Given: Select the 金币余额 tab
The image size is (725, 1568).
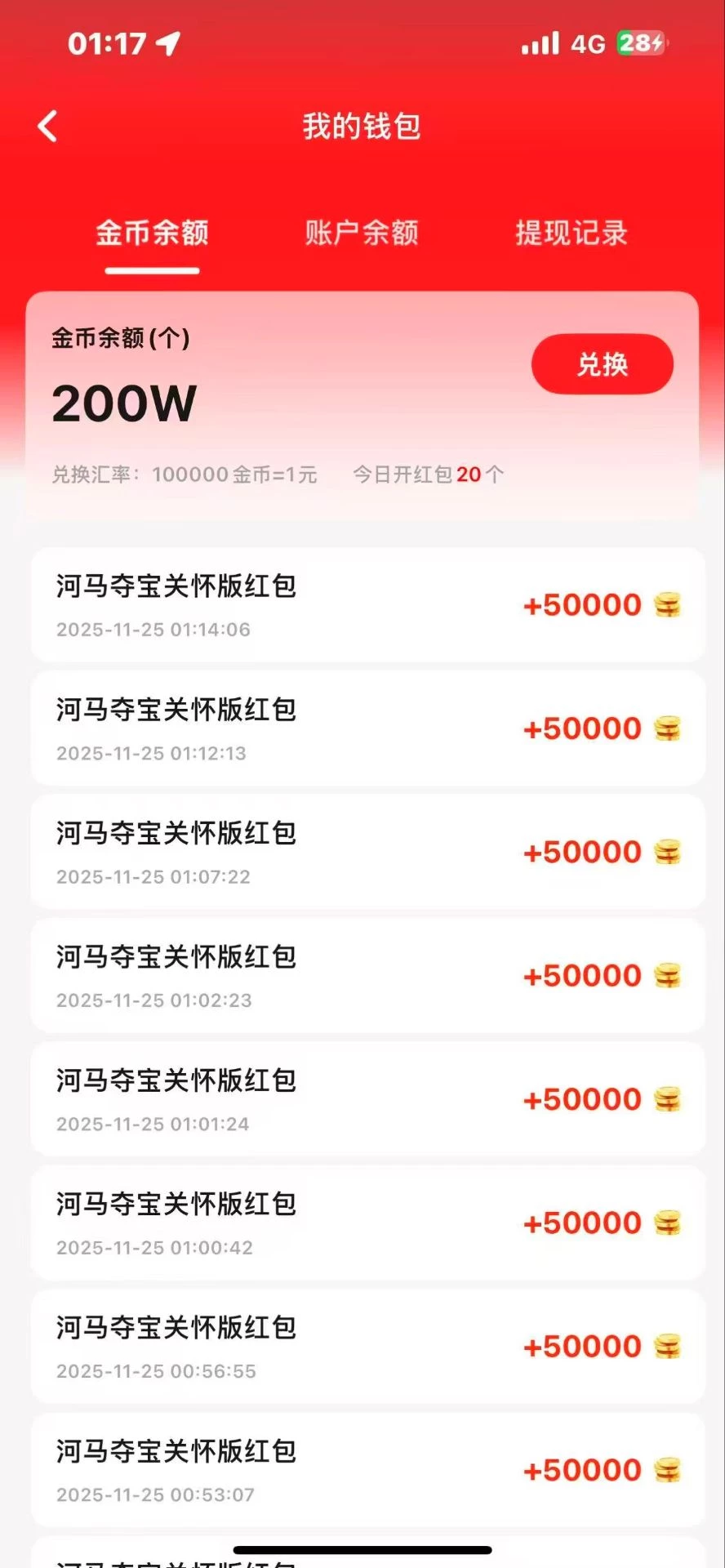Looking at the screenshot, I should pos(153,234).
